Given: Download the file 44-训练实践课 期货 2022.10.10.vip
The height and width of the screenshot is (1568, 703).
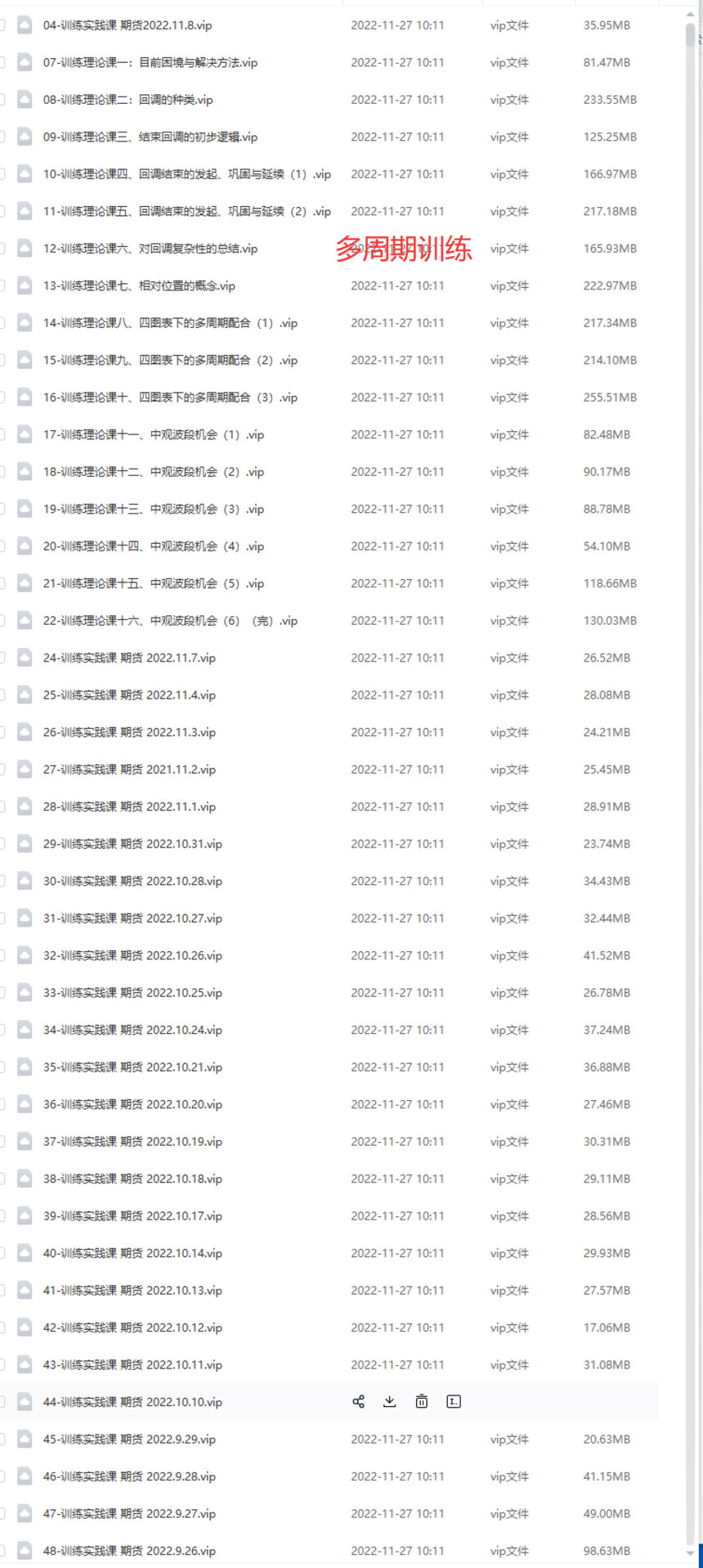Looking at the screenshot, I should pos(390,1401).
